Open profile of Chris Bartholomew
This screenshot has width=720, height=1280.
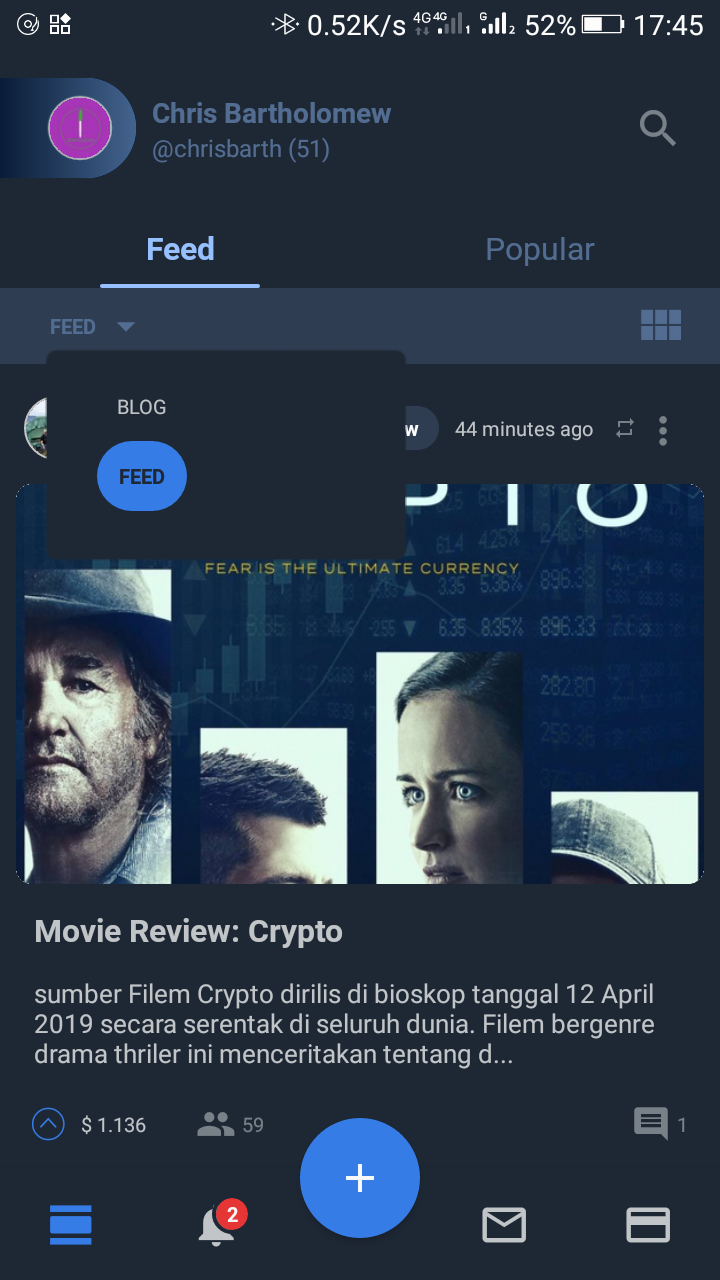[271, 113]
